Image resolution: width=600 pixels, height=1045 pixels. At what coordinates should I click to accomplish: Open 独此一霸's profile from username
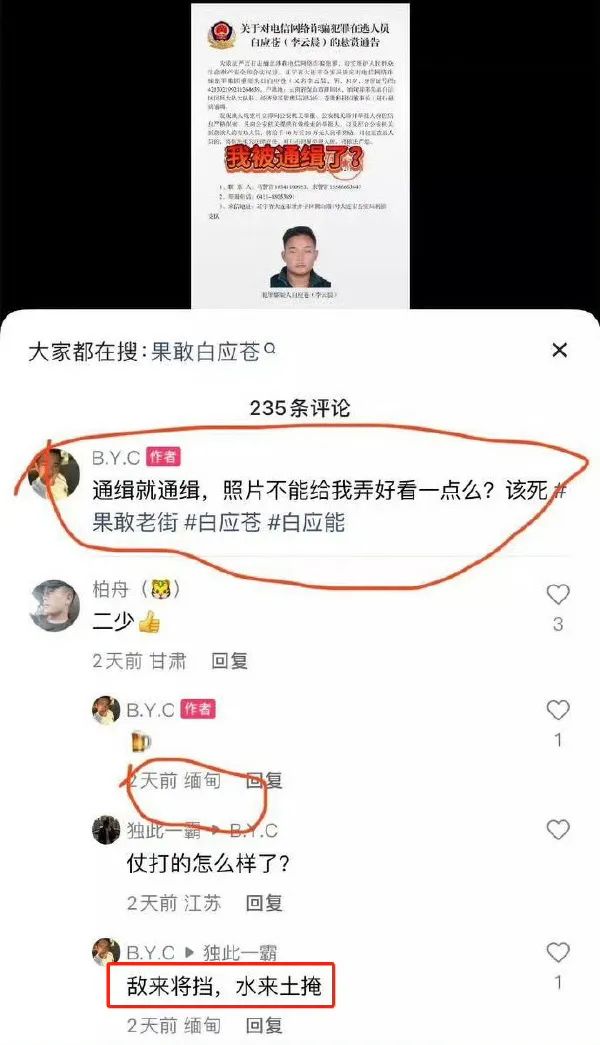click(x=163, y=830)
